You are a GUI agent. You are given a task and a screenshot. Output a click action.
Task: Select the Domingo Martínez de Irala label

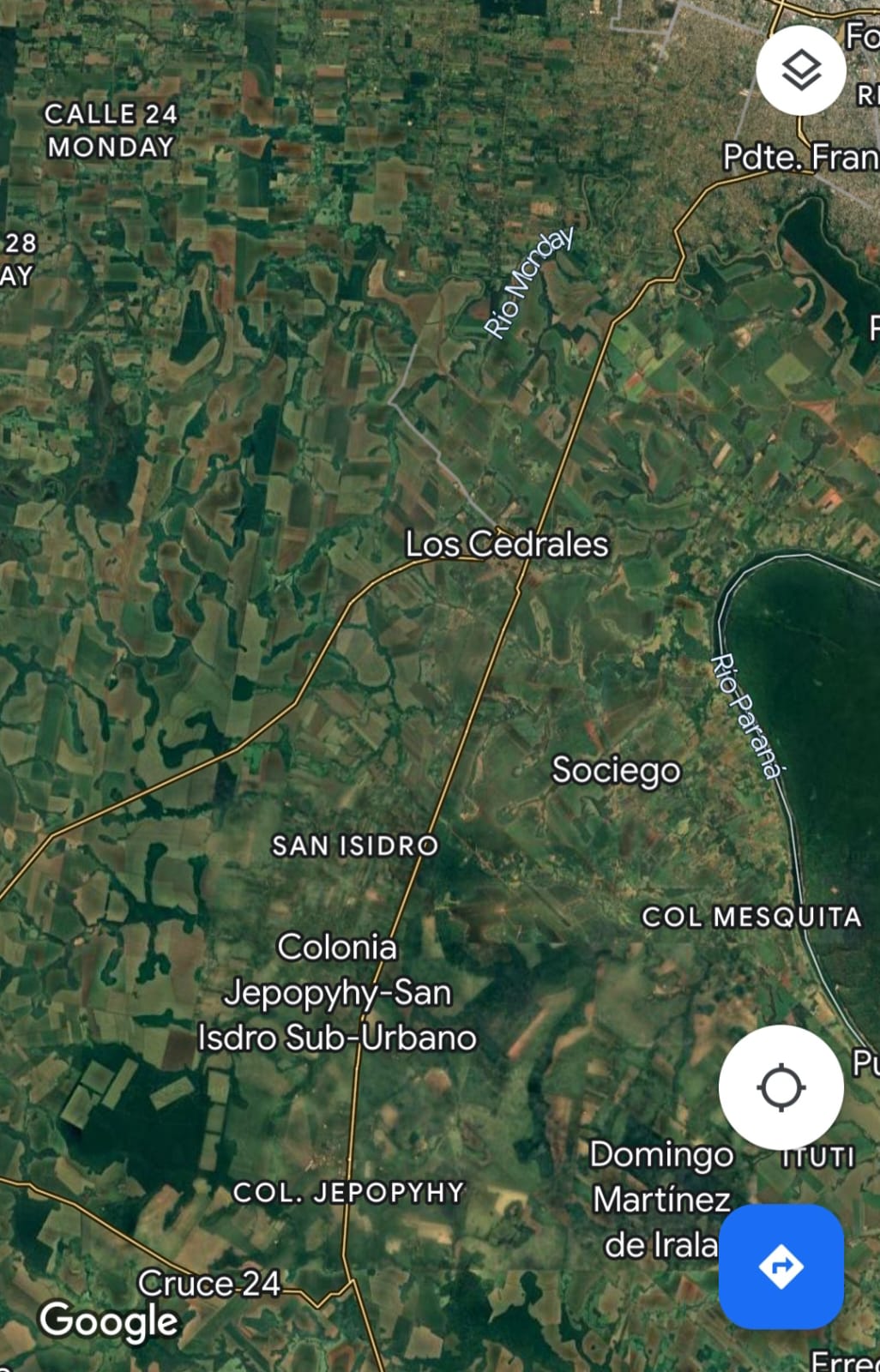coord(661,1200)
